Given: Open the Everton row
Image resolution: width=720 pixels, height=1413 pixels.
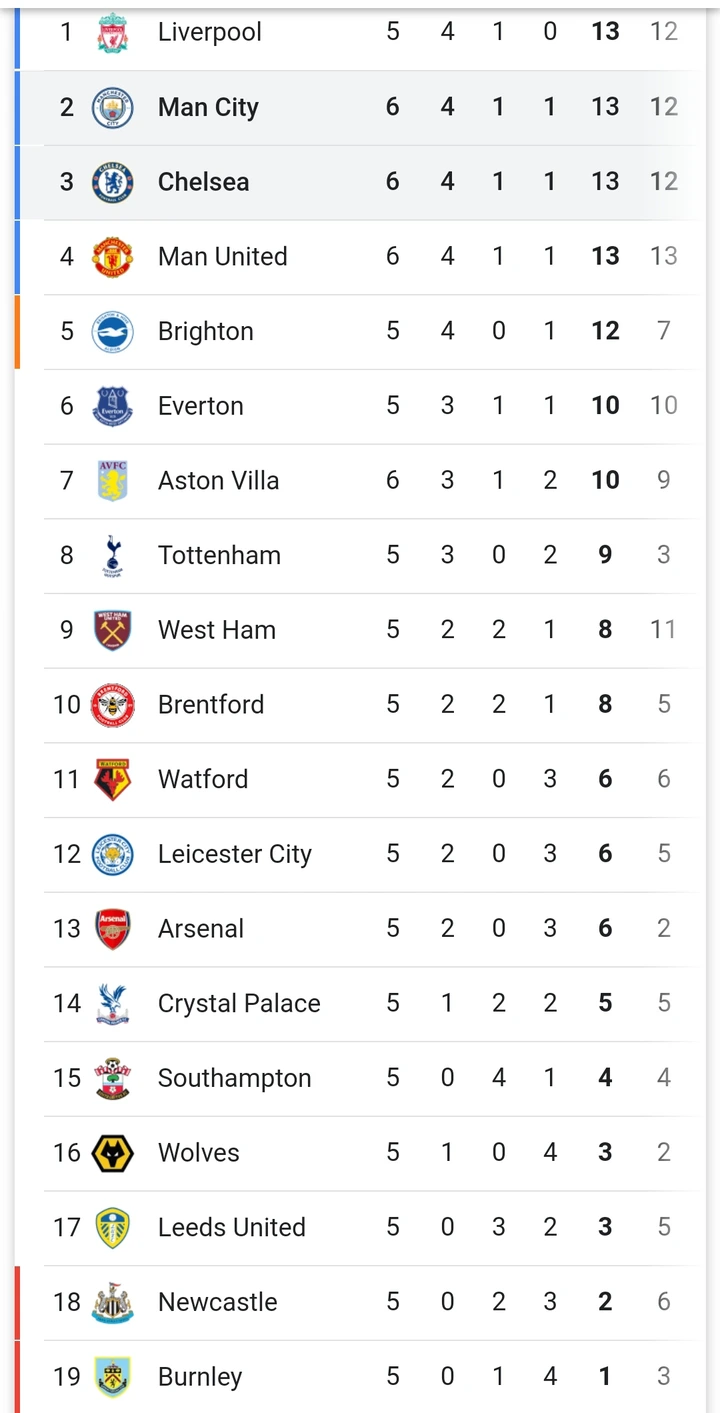Looking at the screenshot, I should click(360, 406).
